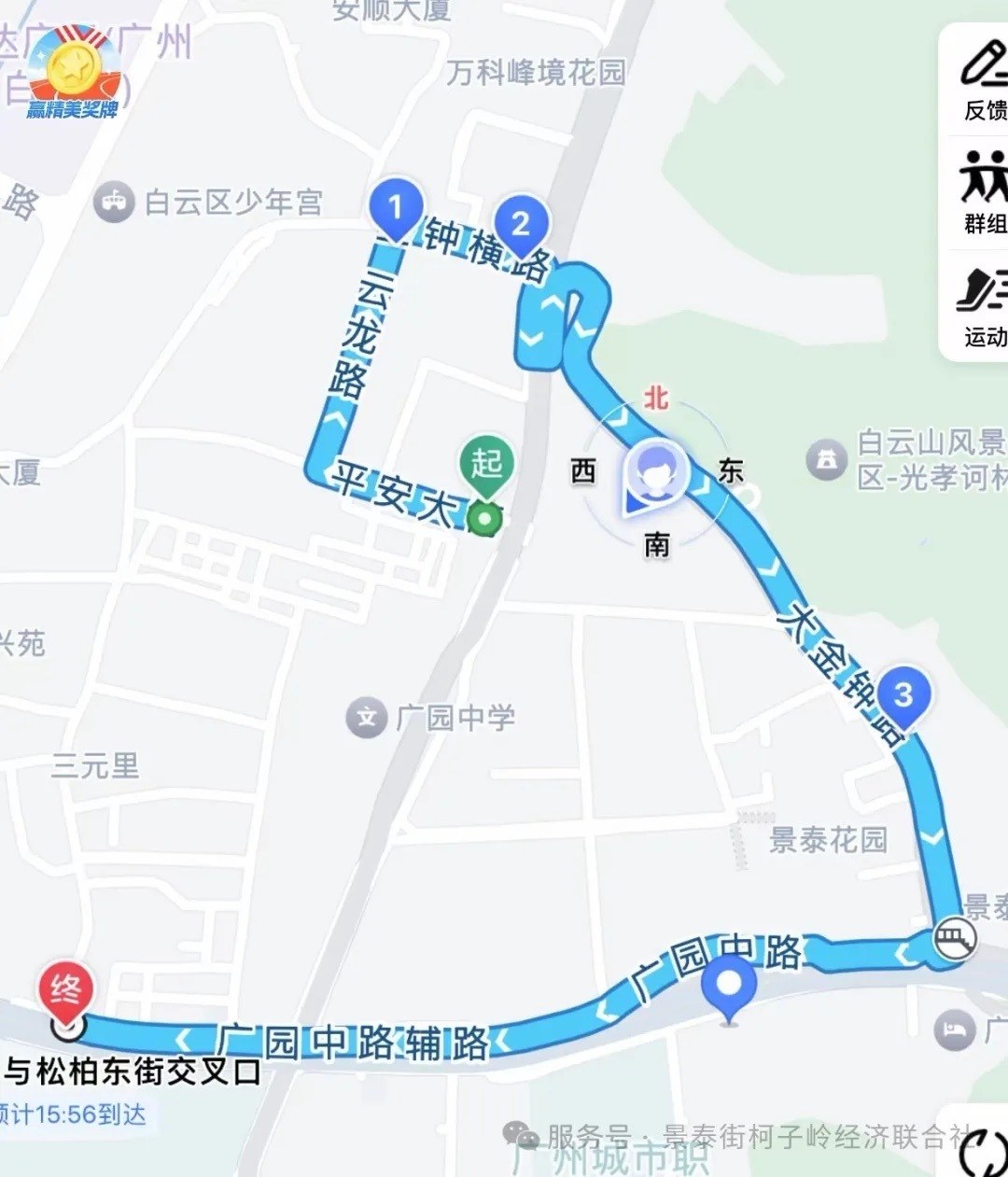This screenshot has width=1008, height=1177.
Task: Select waypoint marker 2
Action: click(x=521, y=224)
